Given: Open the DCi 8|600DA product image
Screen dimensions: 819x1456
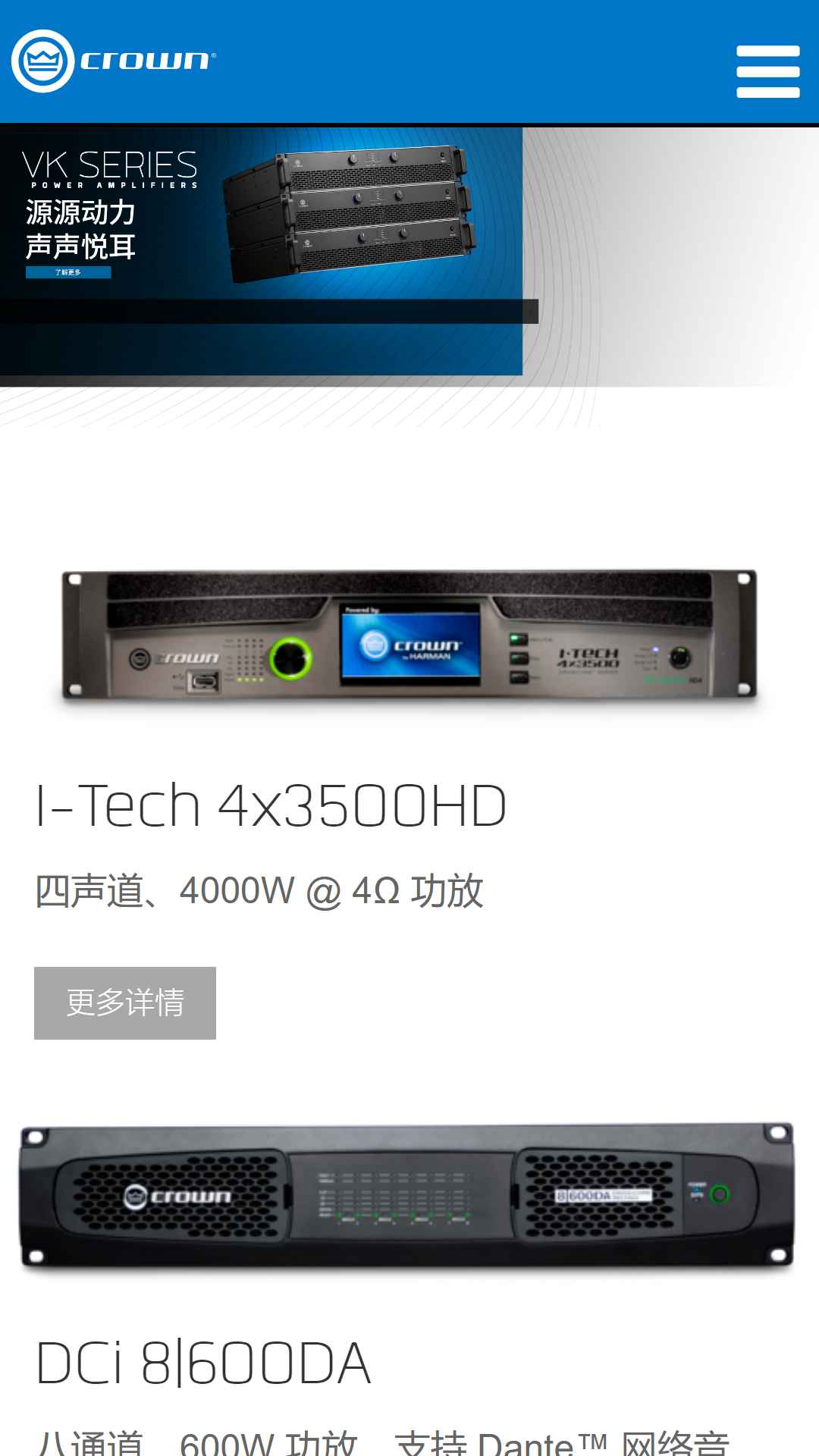Looking at the screenshot, I should tap(407, 1197).
